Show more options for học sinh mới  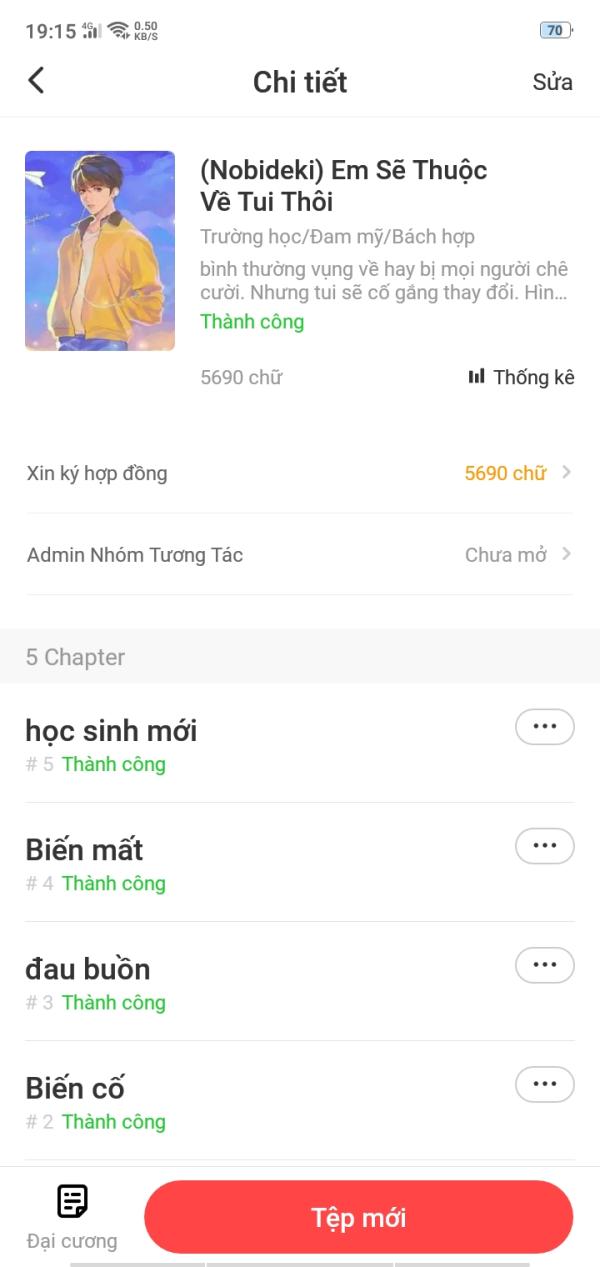pyautogui.click(x=544, y=727)
